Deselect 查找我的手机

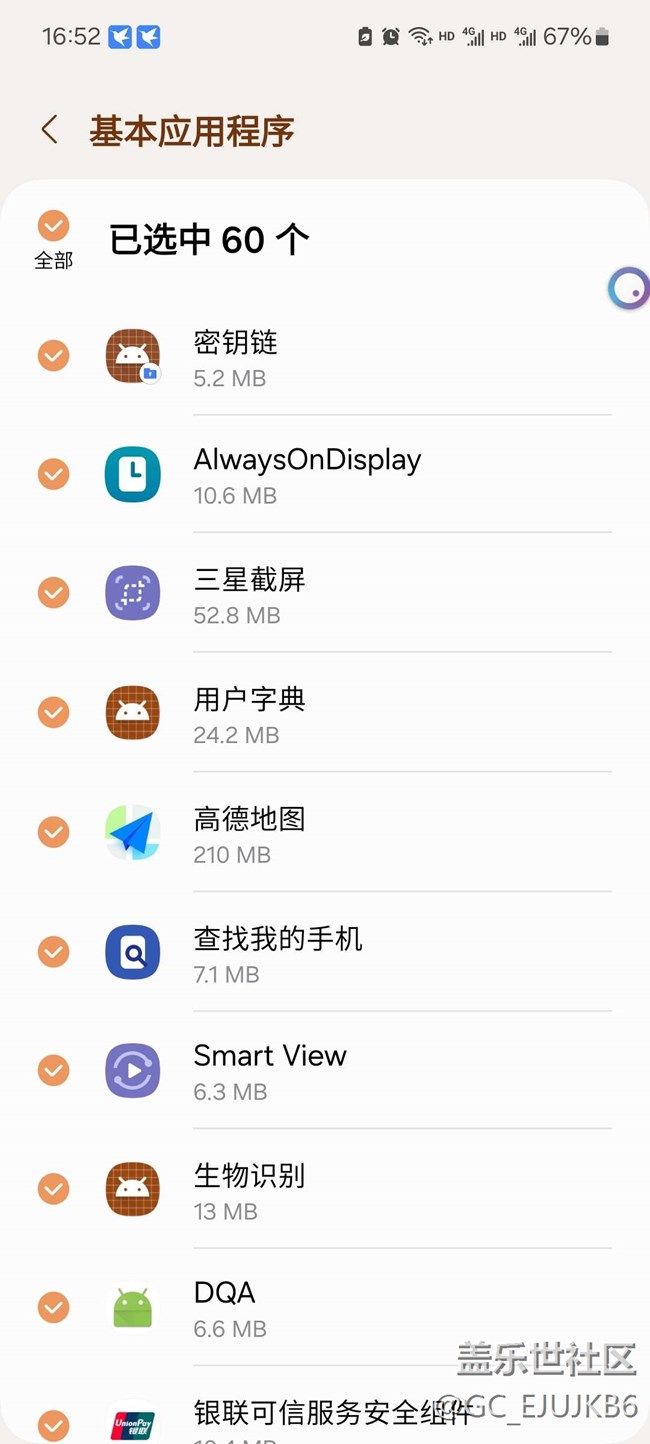coord(53,951)
